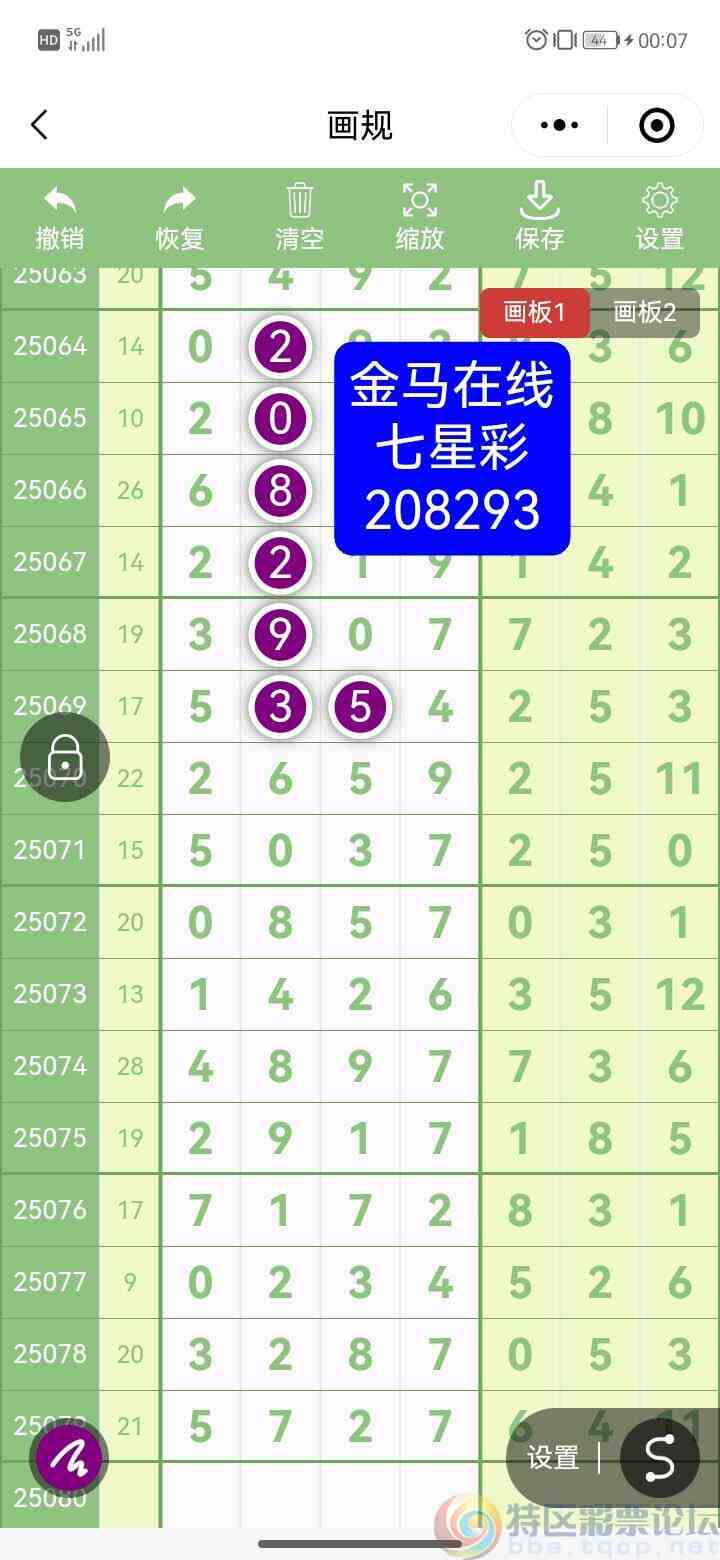Select the circled number 9 in row 25068
Image resolution: width=720 pixels, height=1560 pixels.
pyautogui.click(x=281, y=634)
